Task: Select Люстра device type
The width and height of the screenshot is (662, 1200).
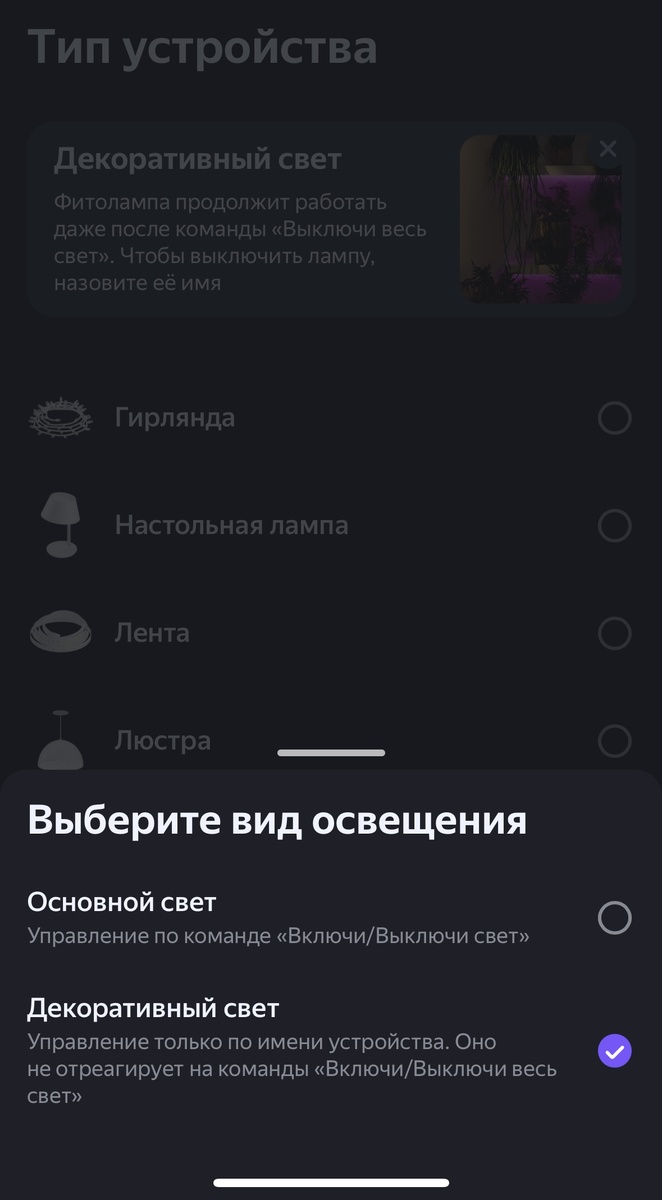Action: click(x=614, y=741)
